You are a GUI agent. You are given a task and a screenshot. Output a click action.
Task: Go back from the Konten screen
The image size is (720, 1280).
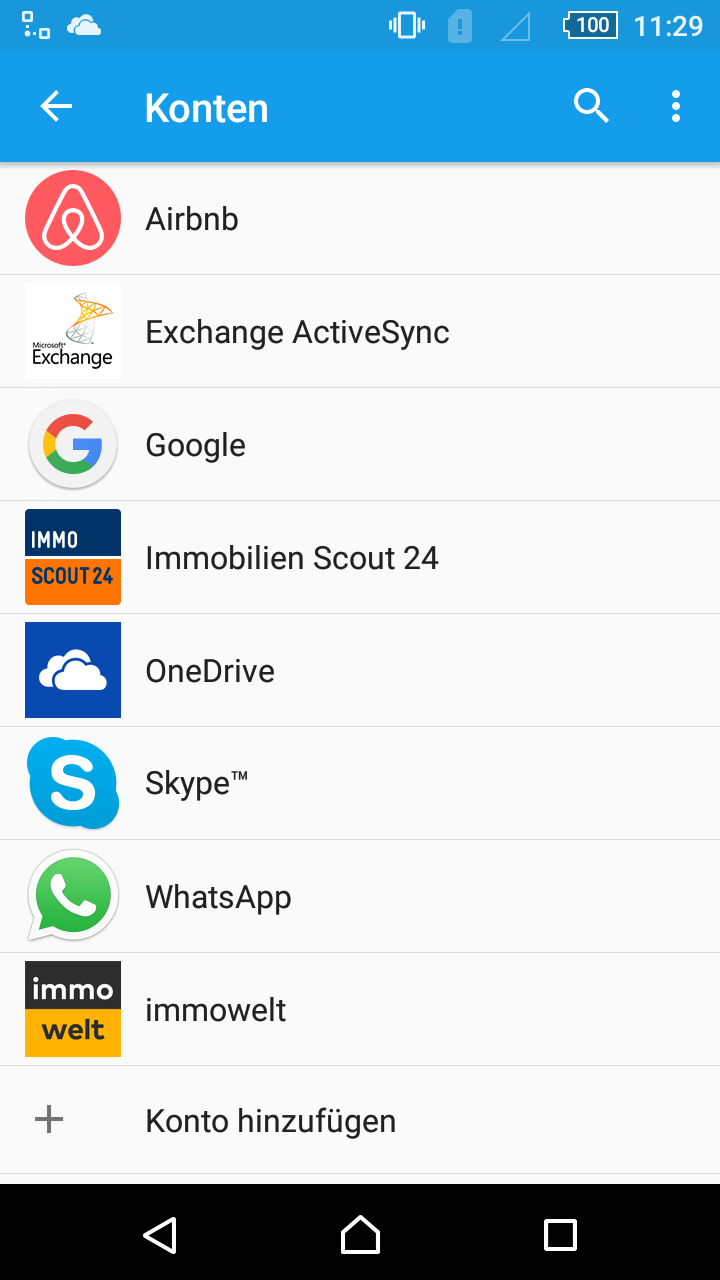click(56, 107)
